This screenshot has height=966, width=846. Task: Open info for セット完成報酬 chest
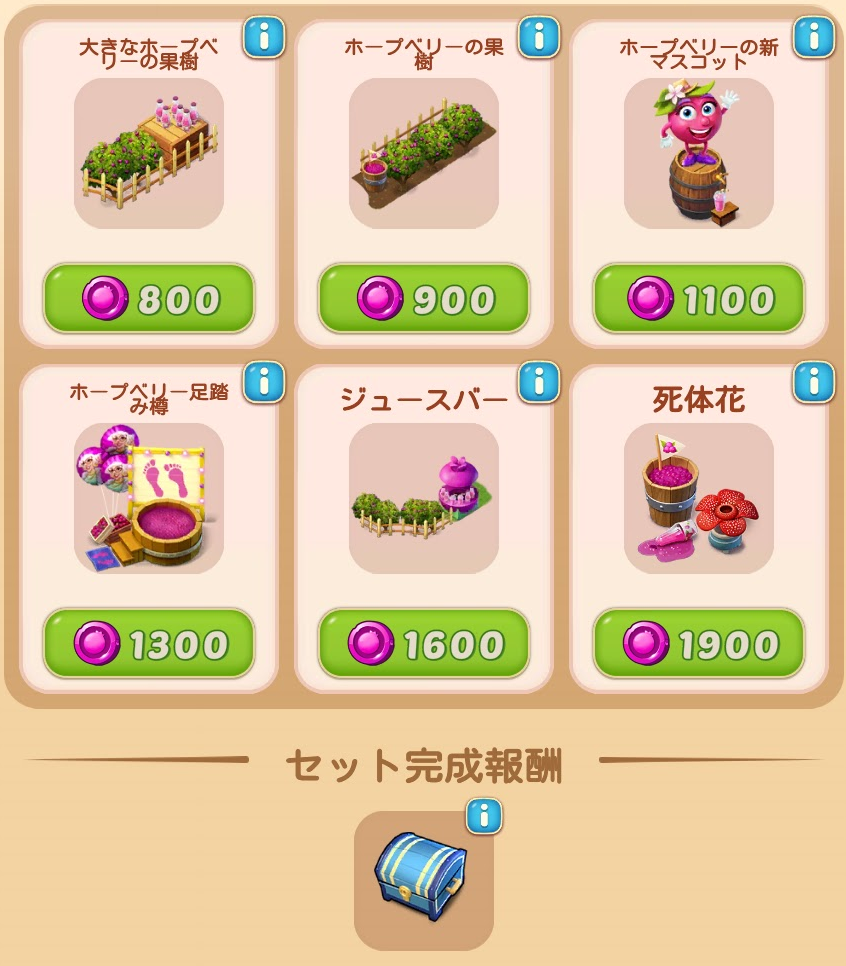pyautogui.click(x=484, y=817)
